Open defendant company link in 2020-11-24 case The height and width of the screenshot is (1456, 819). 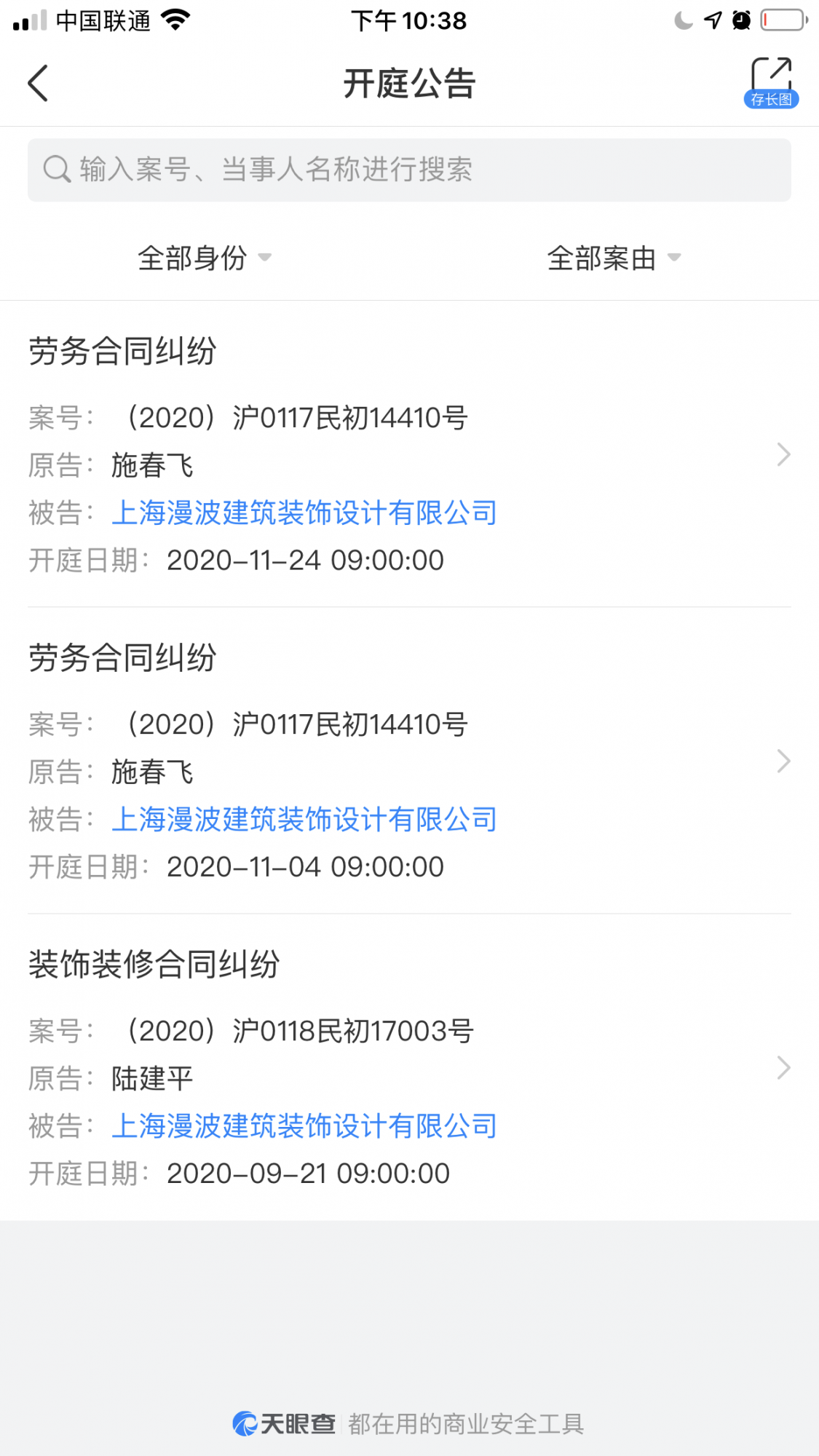click(304, 513)
